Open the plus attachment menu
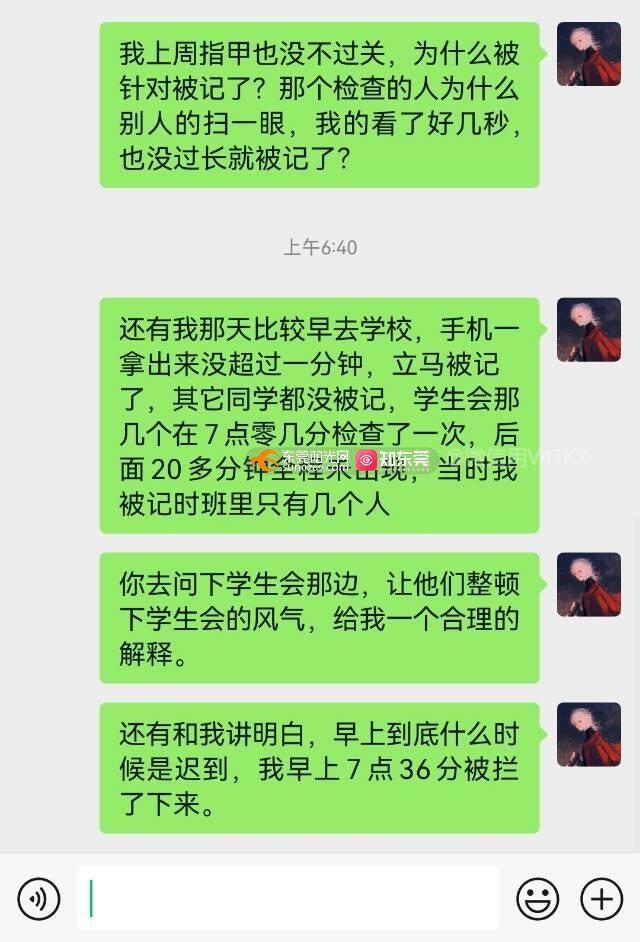Viewport: 640px width, 942px height. 601,898
